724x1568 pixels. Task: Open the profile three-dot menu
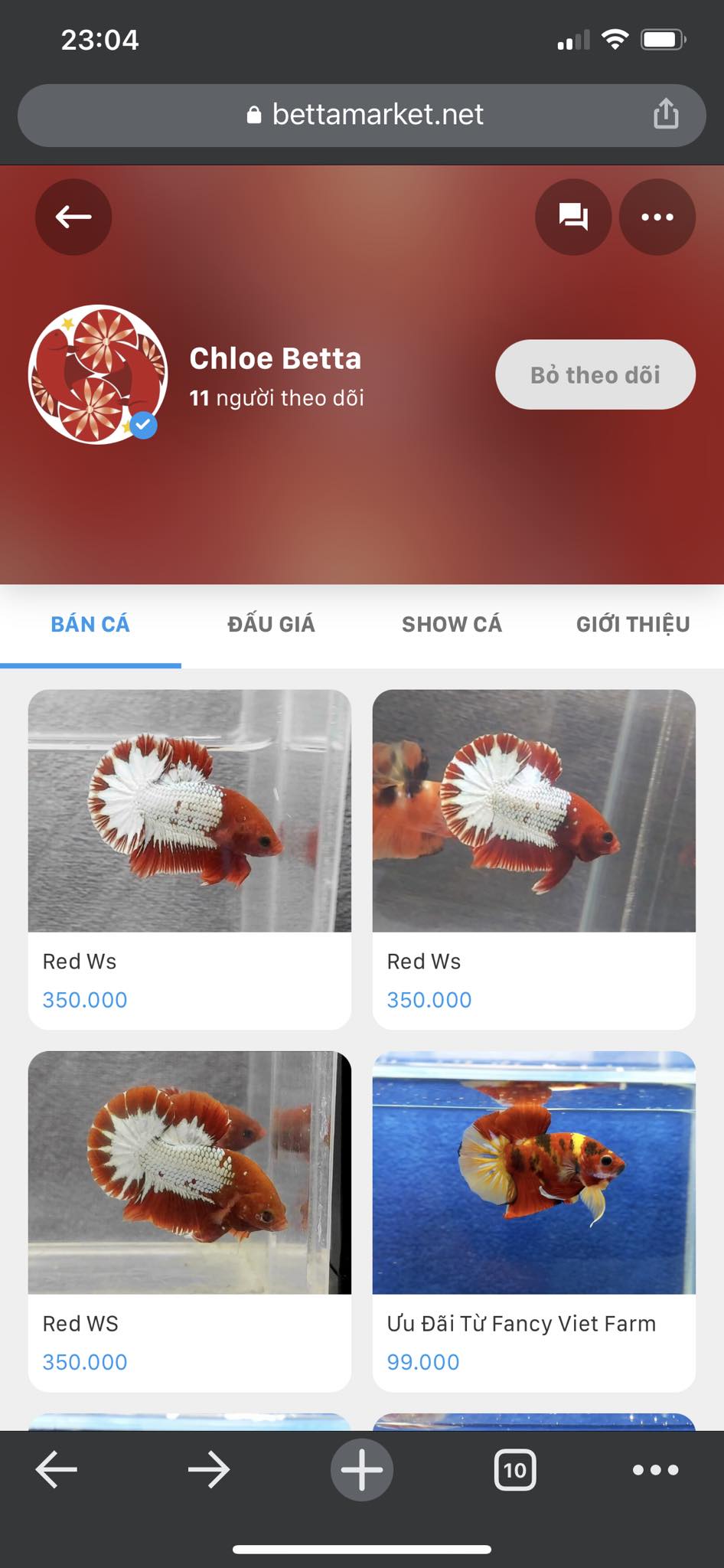point(657,217)
